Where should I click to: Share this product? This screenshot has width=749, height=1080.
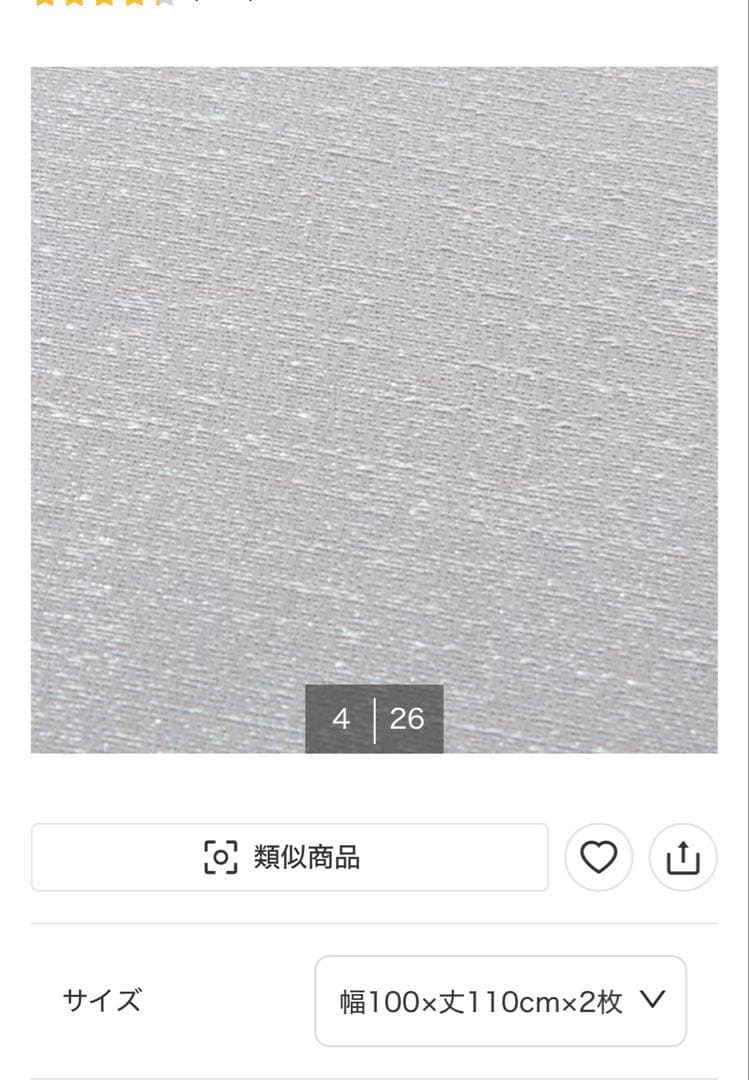pos(683,858)
